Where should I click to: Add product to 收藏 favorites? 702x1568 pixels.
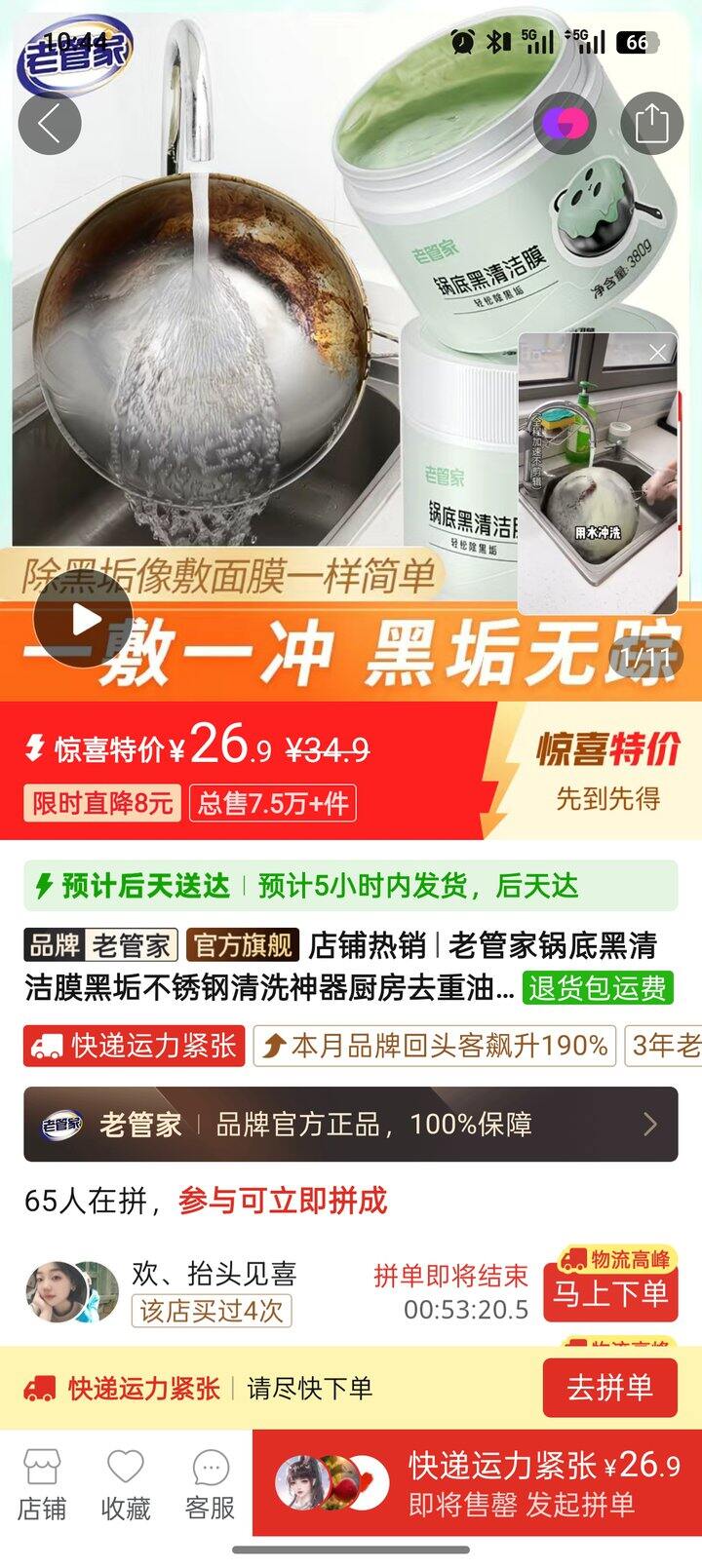[126, 1484]
